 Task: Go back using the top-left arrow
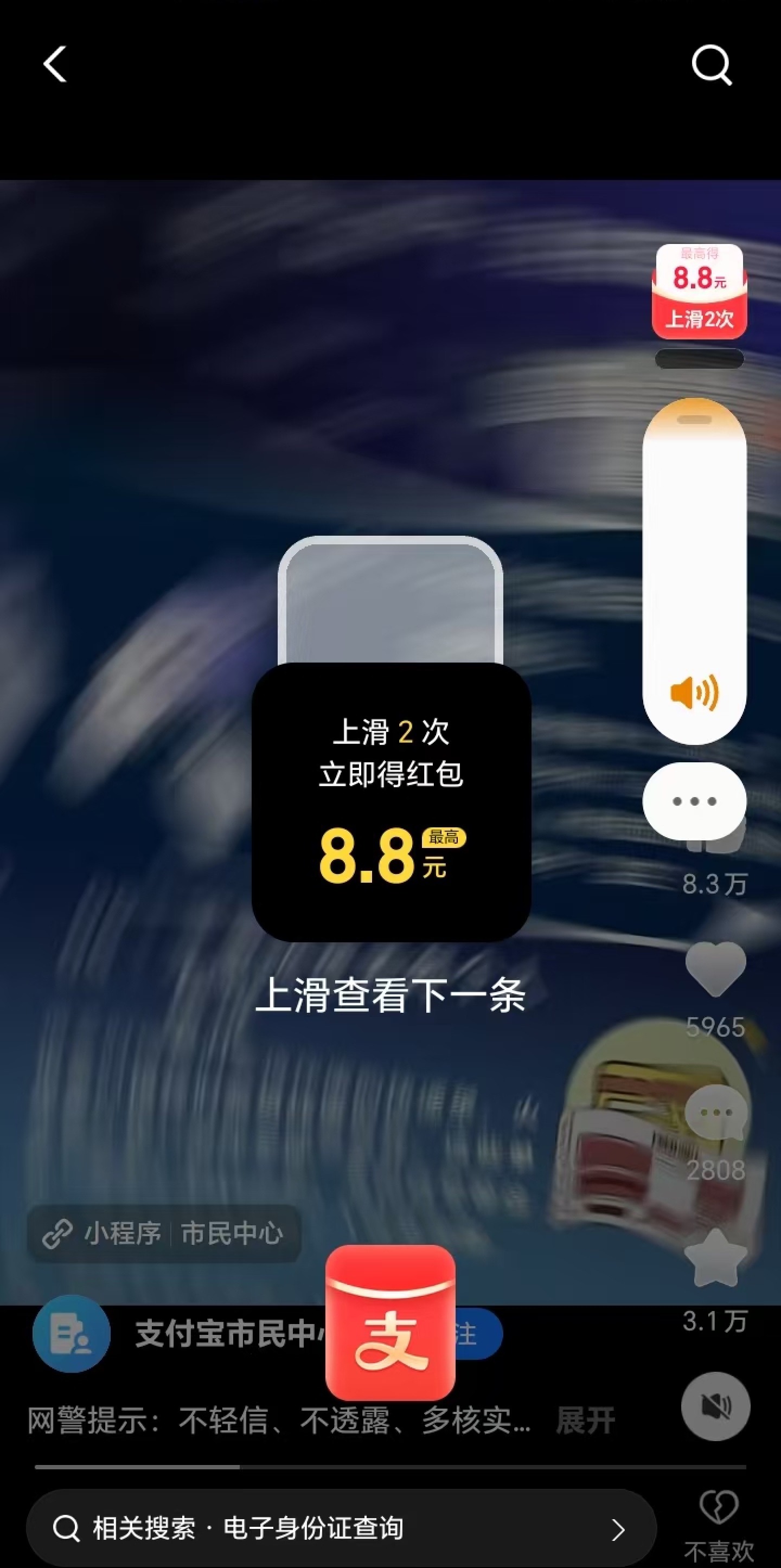pyautogui.click(x=55, y=65)
